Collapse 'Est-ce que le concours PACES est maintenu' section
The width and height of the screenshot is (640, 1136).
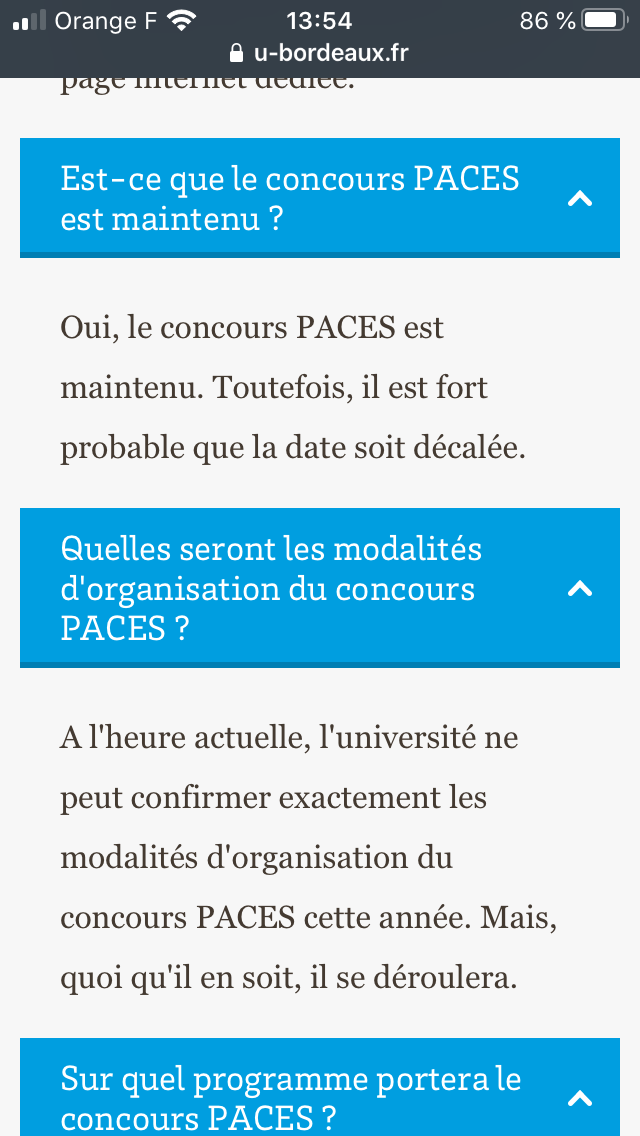click(579, 199)
